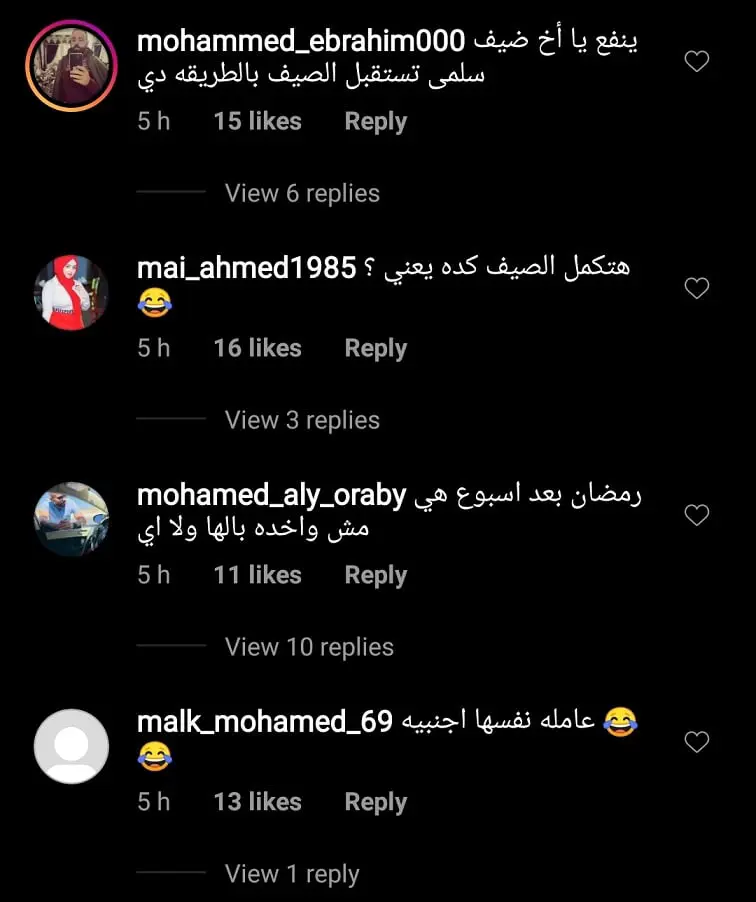Reply to malk_mohamed_69's comment

coord(375,802)
